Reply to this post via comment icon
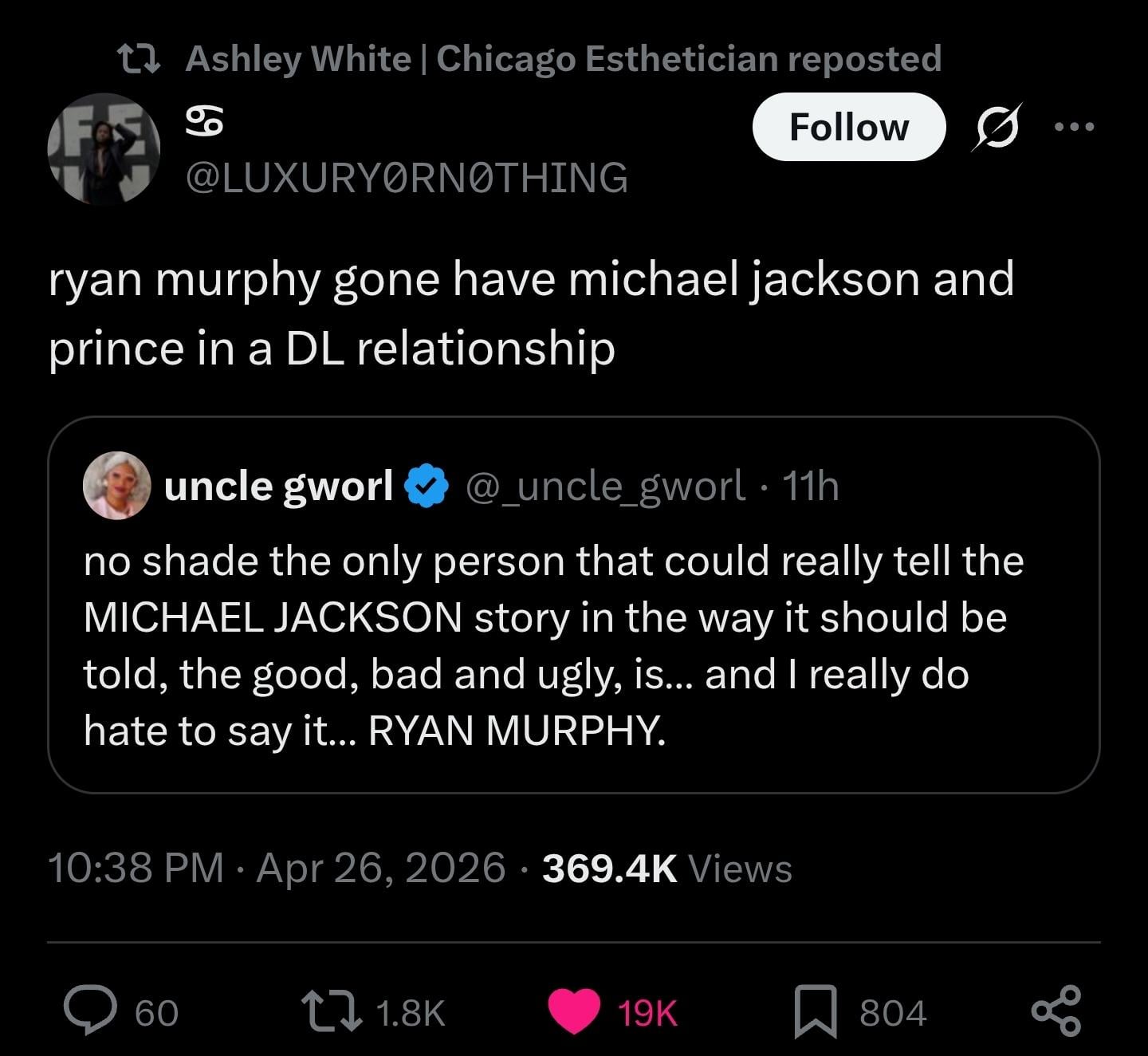The height and width of the screenshot is (1056, 1148). tap(91, 1011)
